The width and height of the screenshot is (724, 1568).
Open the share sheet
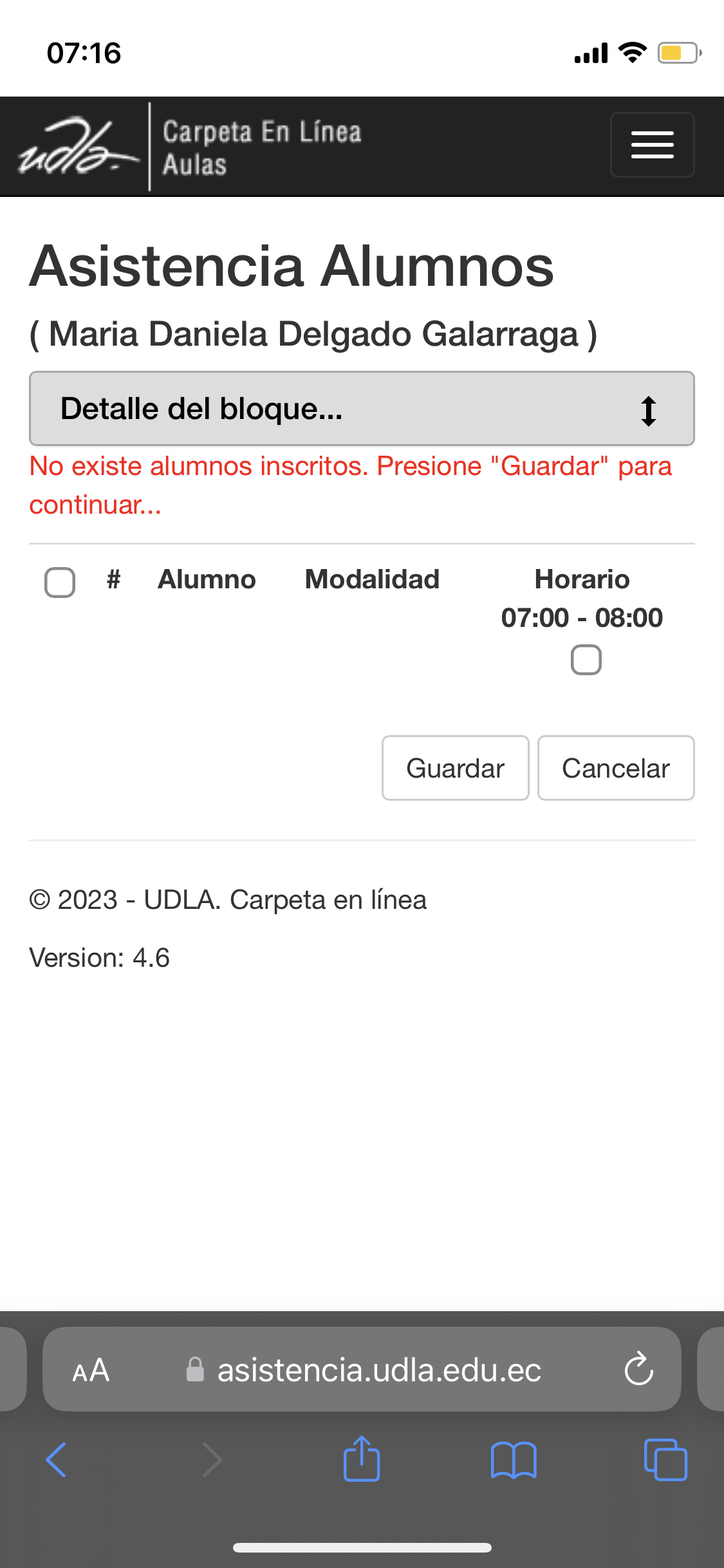pos(362,1459)
